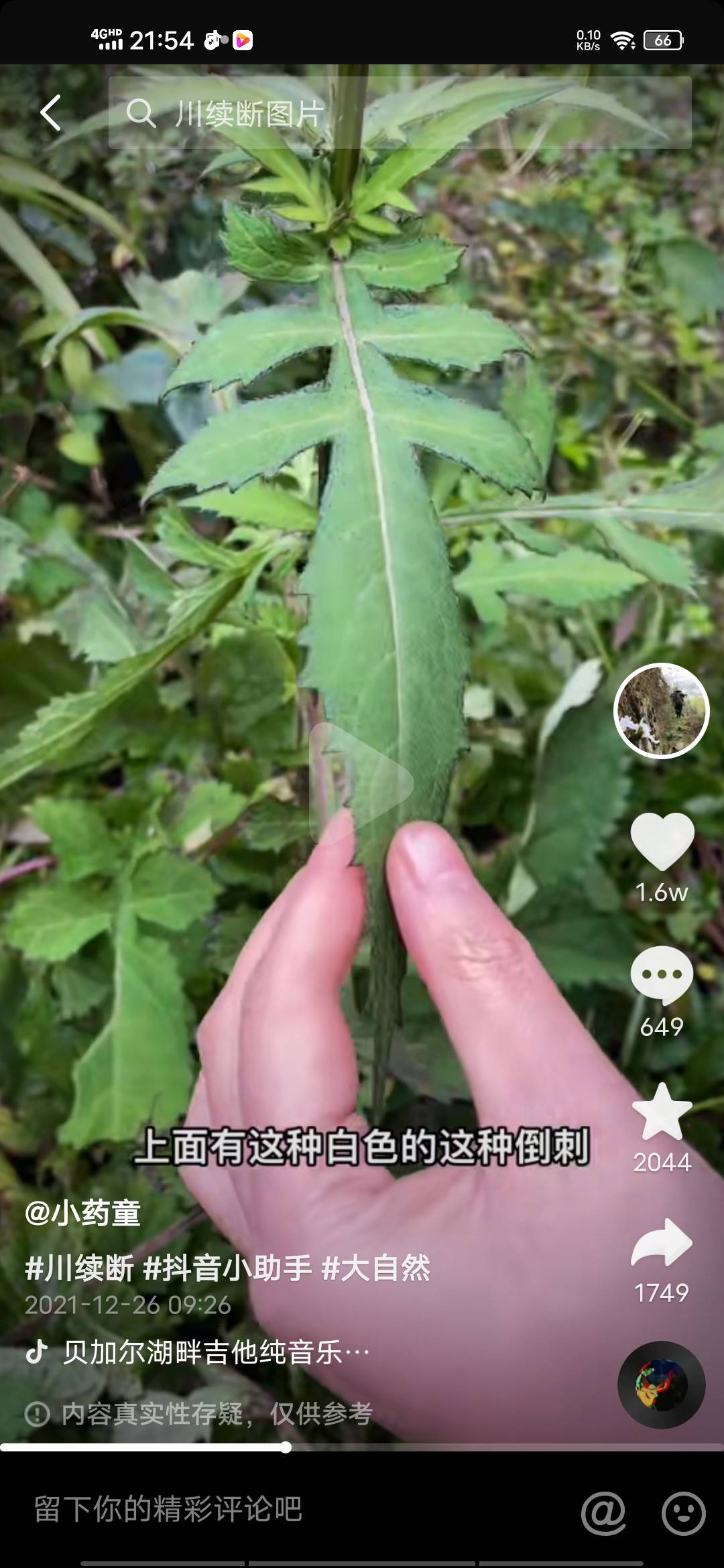This screenshot has height=1568, width=724.
Task: Like this video with the heart
Action: 662,841
